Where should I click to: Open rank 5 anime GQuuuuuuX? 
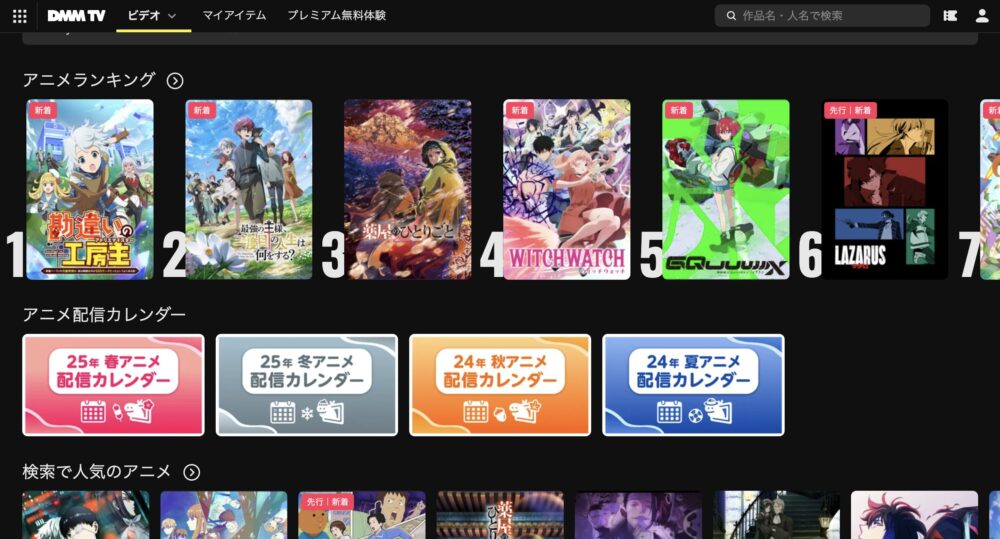[x=726, y=189]
